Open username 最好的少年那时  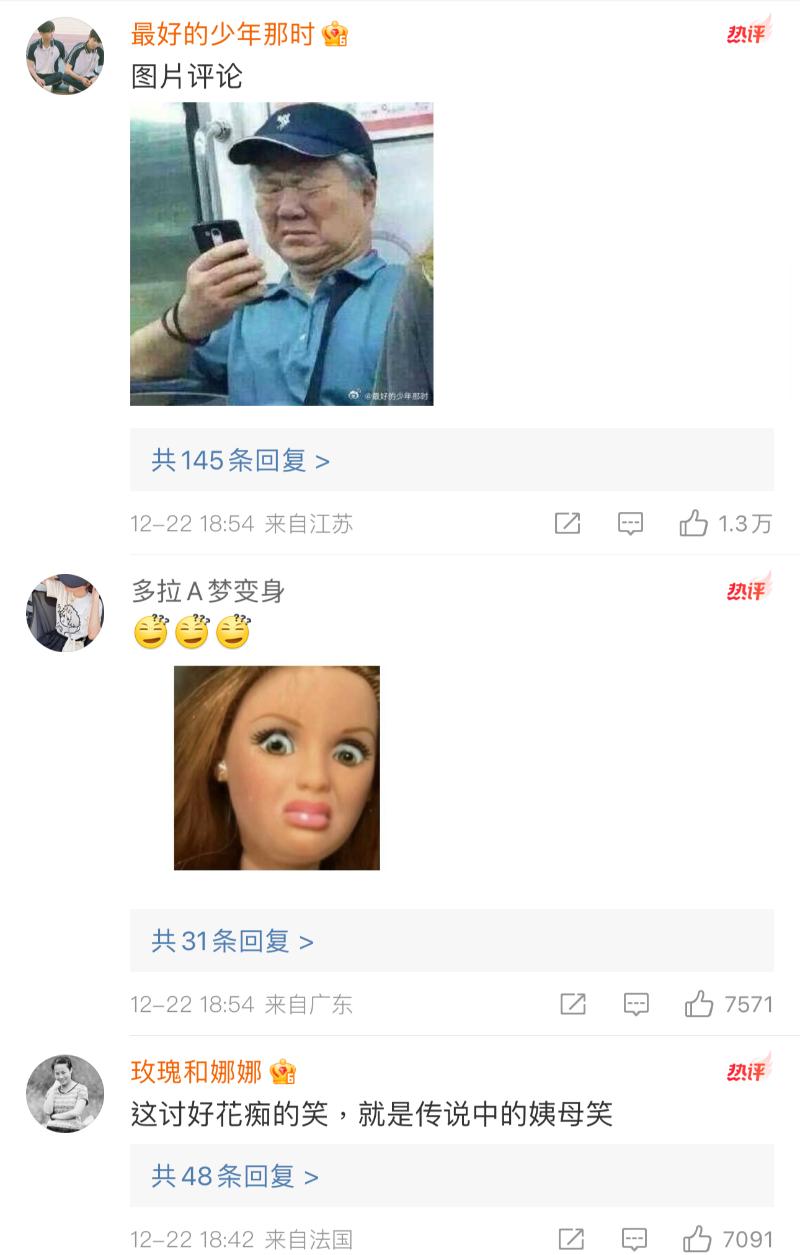(x=223, y=35)
